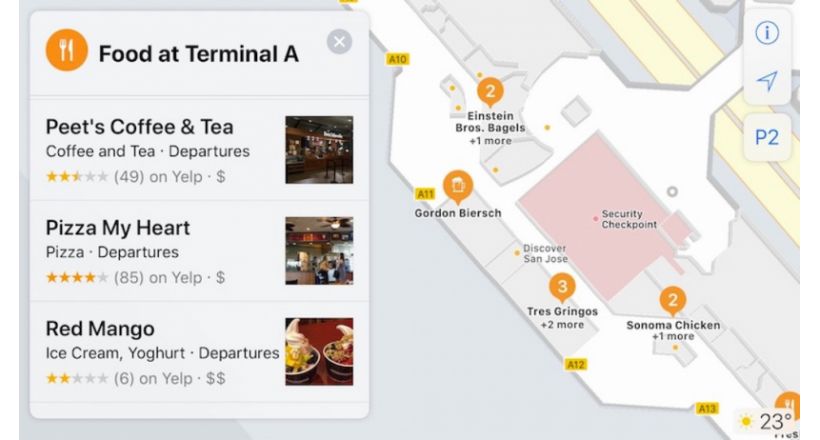
Task: Close the Food at Terminal A card
Action: 340,42
